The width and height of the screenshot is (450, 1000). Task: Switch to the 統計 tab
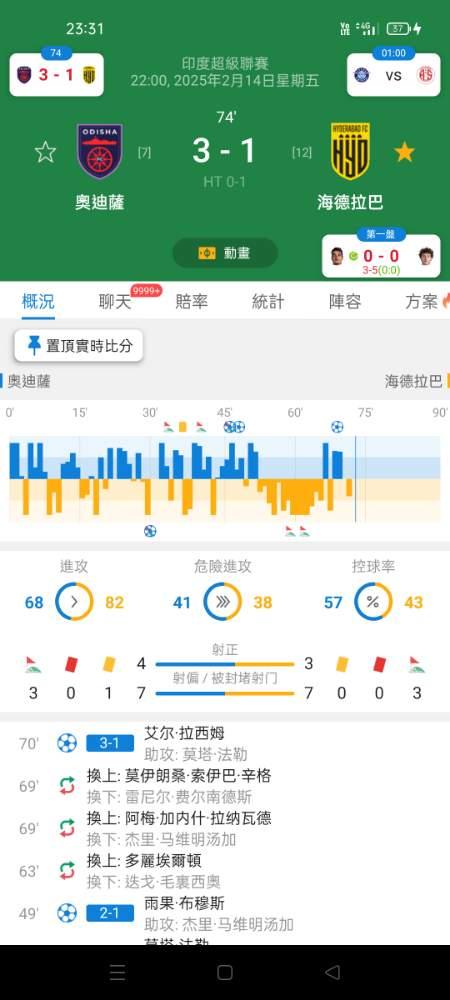pos(268,301)
